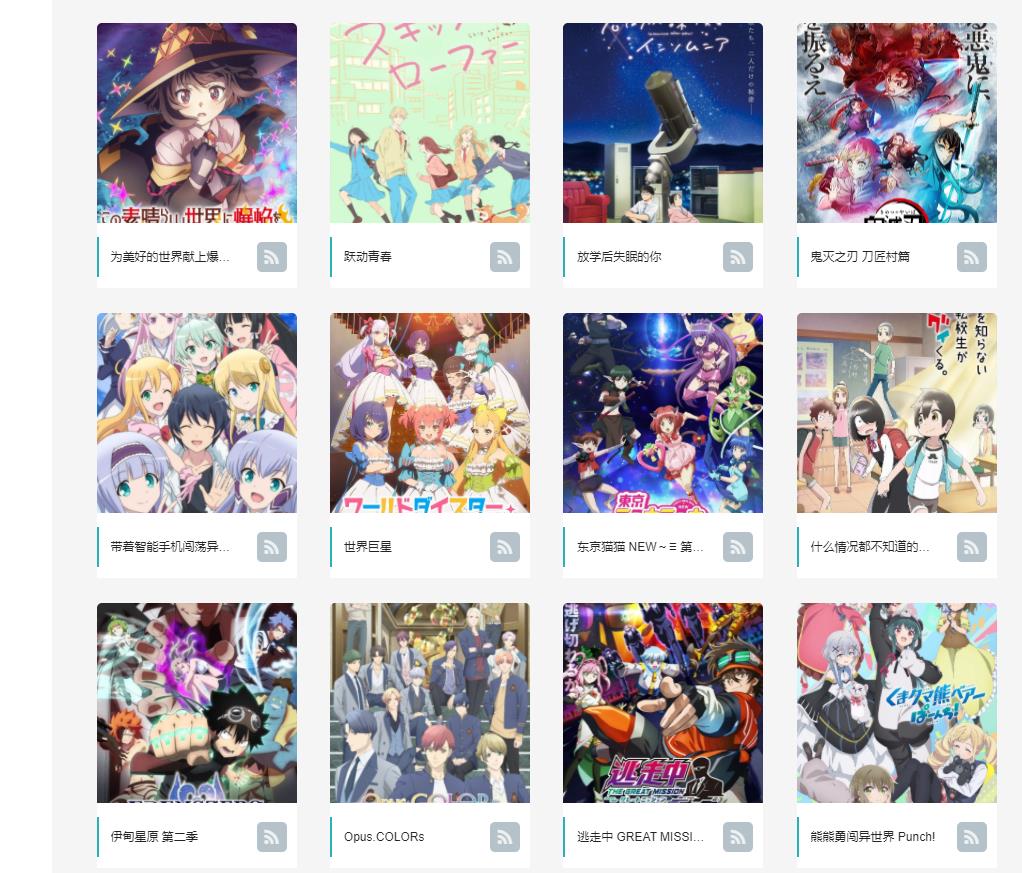Tap RSS icon for 鬼灭之刃 刀匠村篇
This screenshot has width=1022, height=873.
971,257
